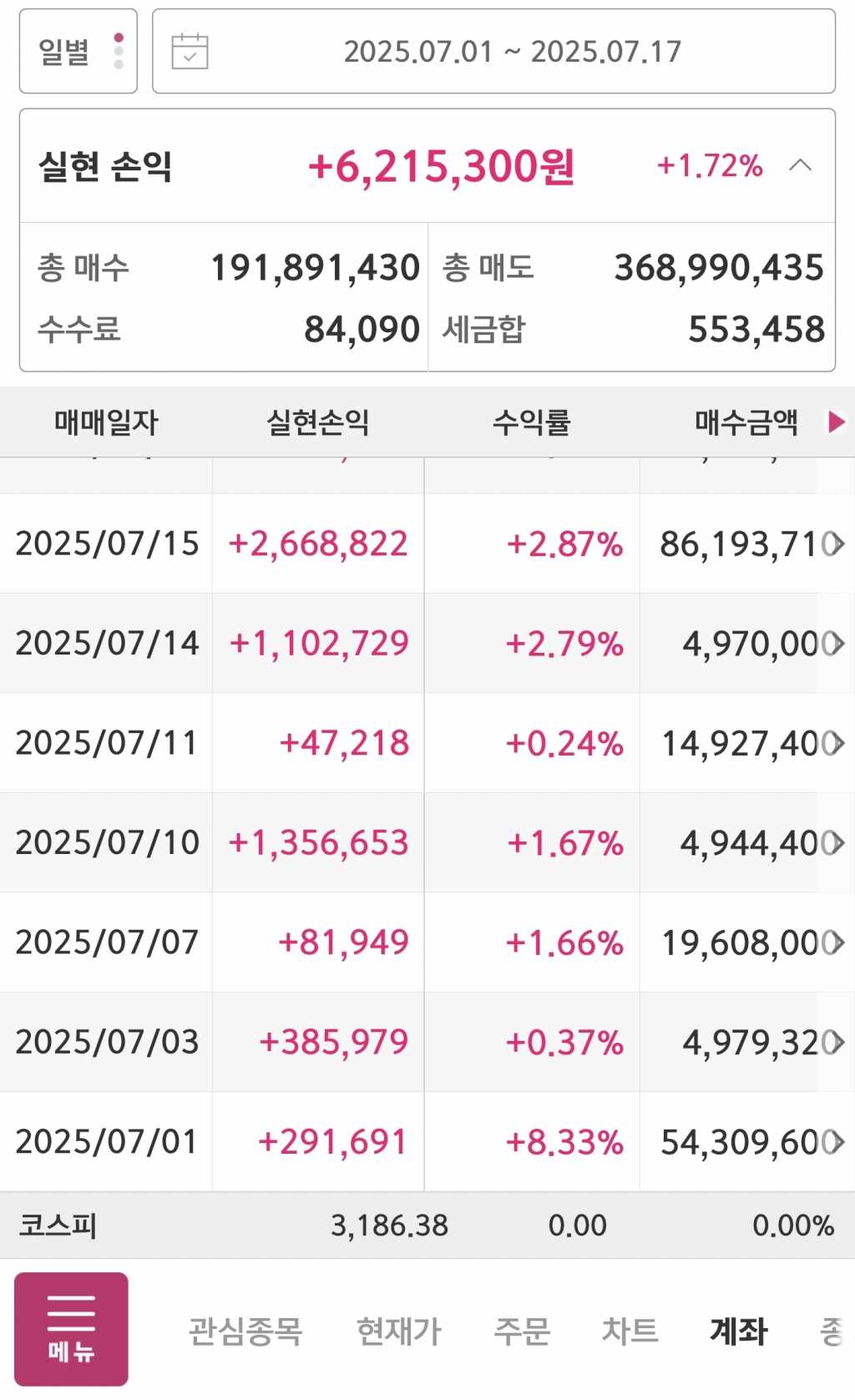This screenshot has width=855, height=1400.
Task: Switch to the 주문 tab
Action: pyautogui.click(x=522, y=1331)
